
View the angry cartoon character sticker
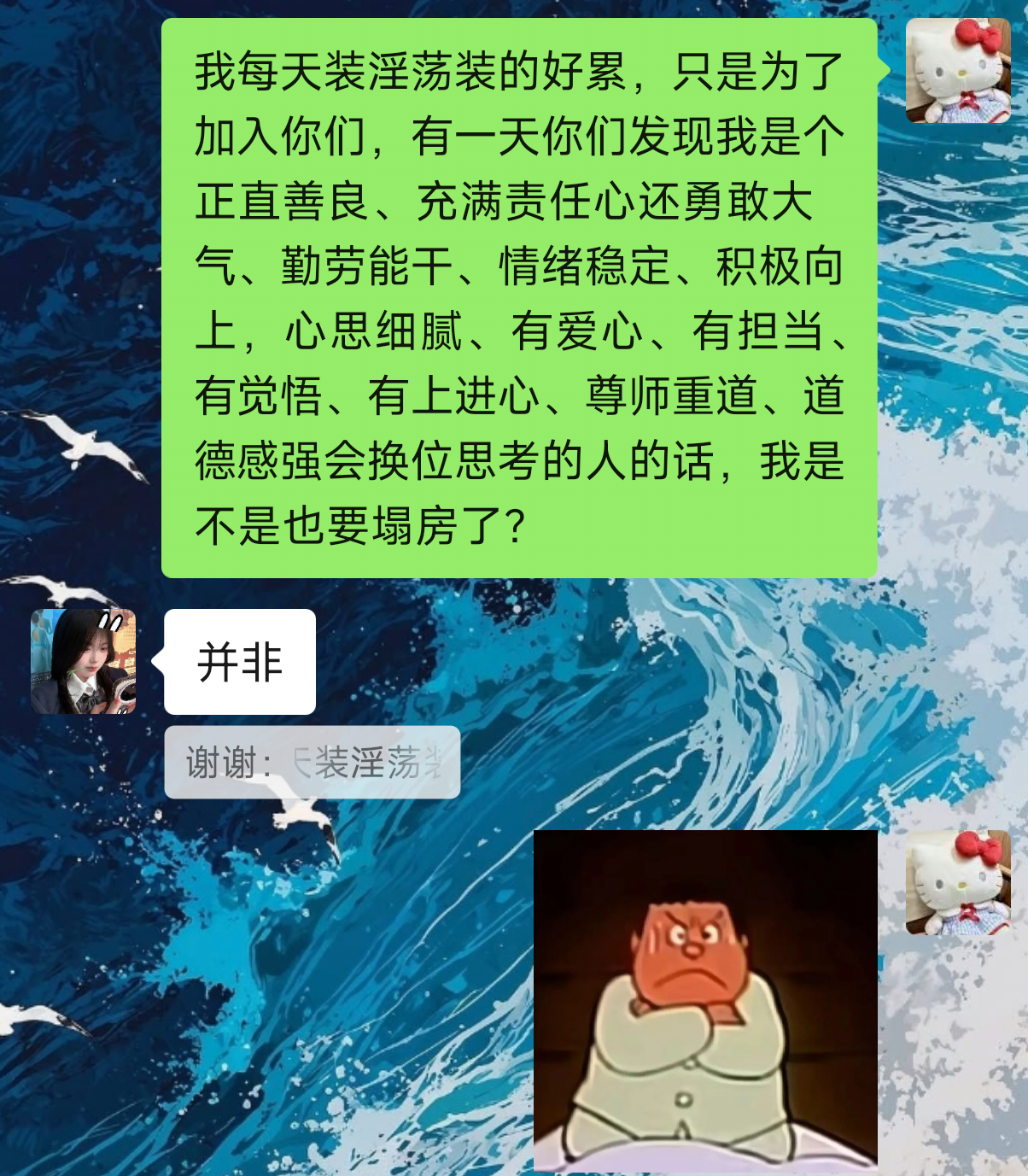(x=705, y=999)
